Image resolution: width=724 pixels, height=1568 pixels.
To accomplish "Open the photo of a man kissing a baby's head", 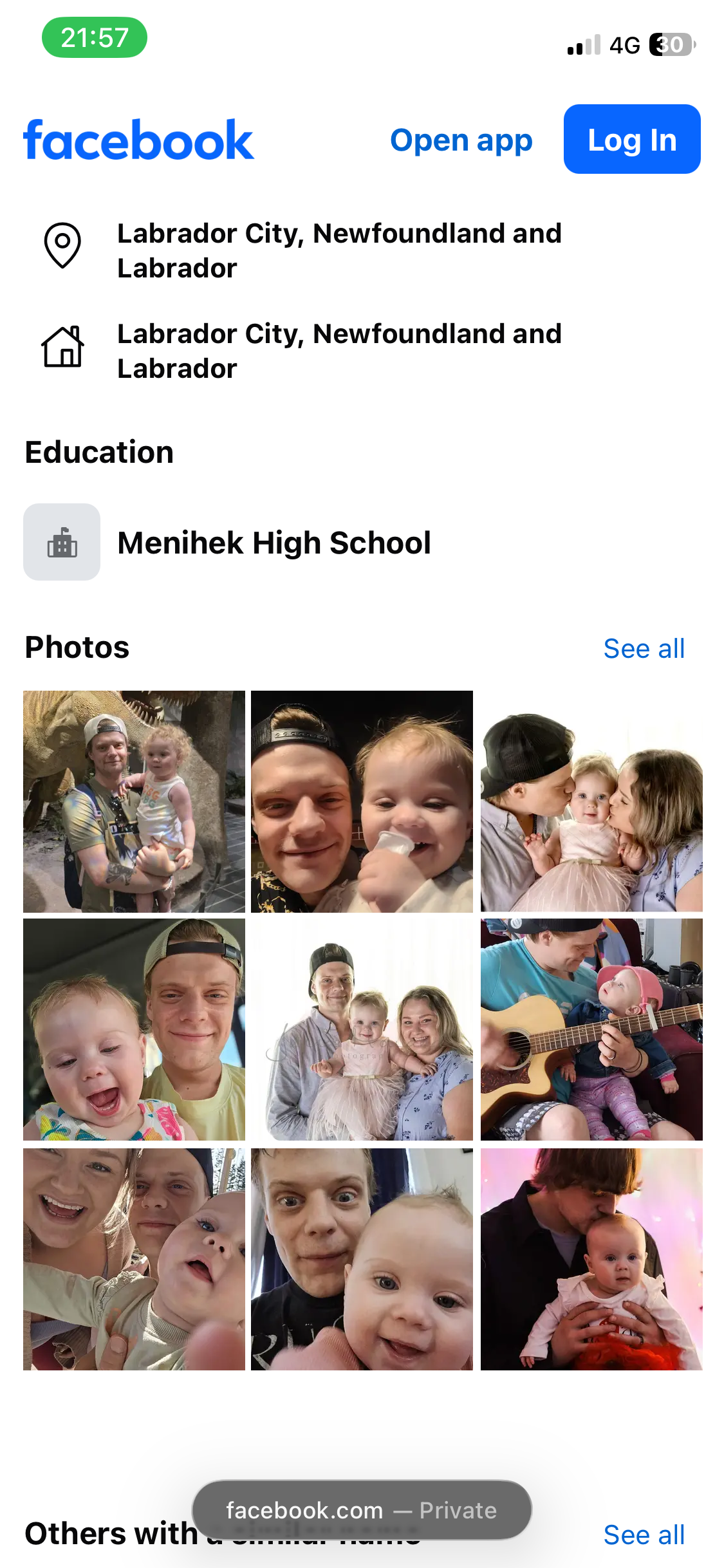I will (591, 1259).
